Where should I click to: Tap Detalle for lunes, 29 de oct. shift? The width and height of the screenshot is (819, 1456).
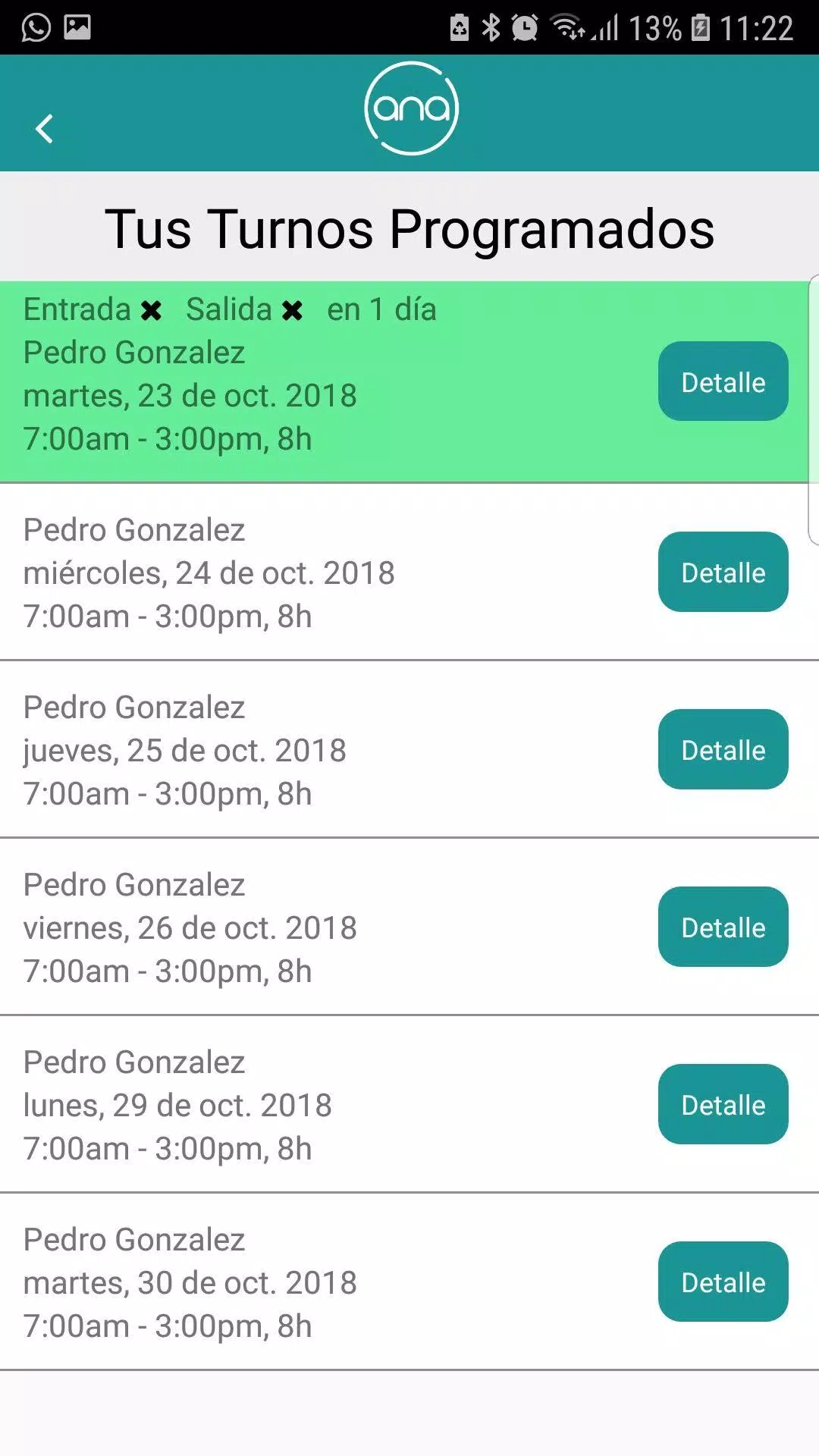coord(723,1104)
